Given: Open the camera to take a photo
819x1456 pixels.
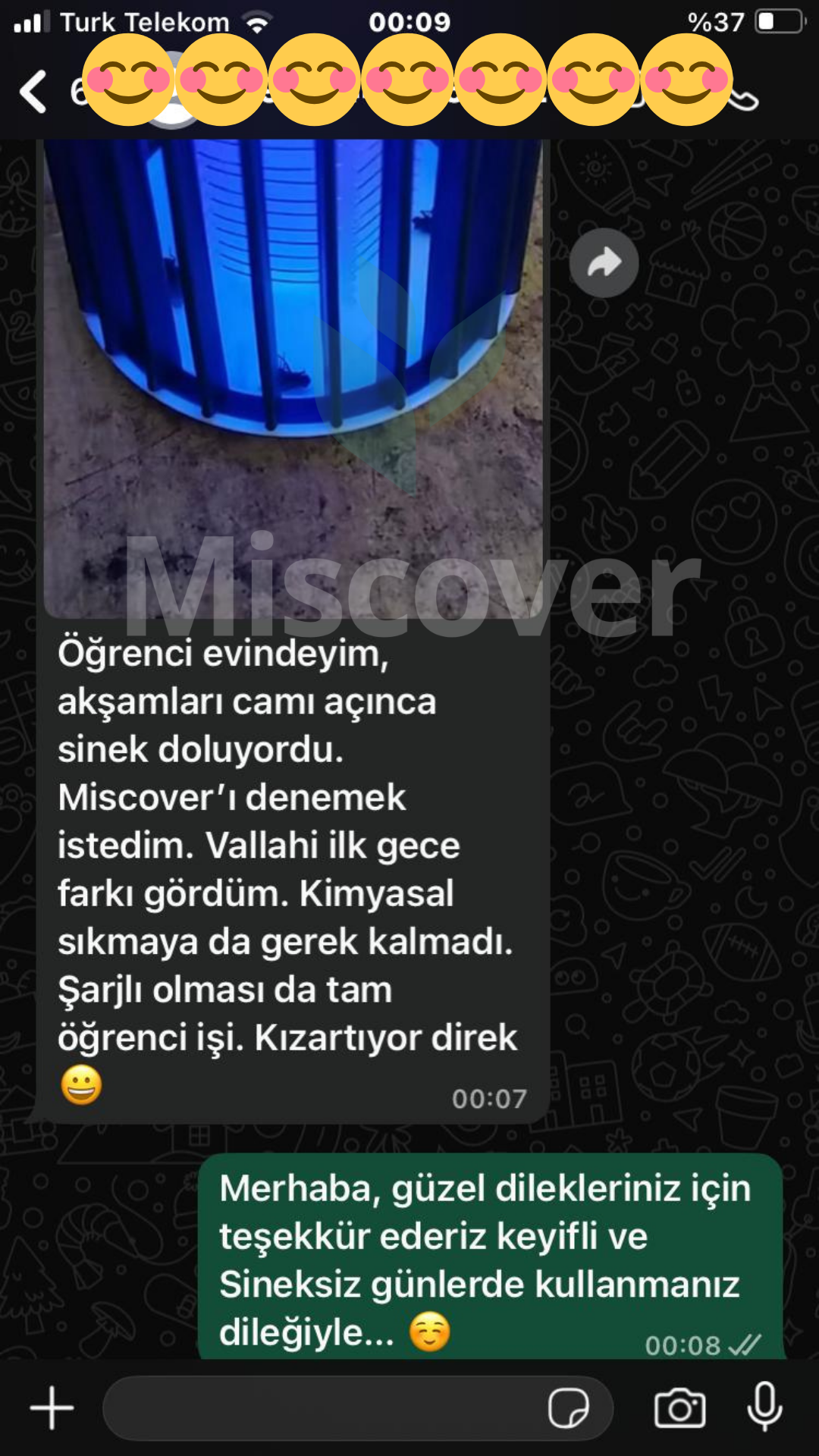Looking at the screenshot, I should click(679, 1408).
